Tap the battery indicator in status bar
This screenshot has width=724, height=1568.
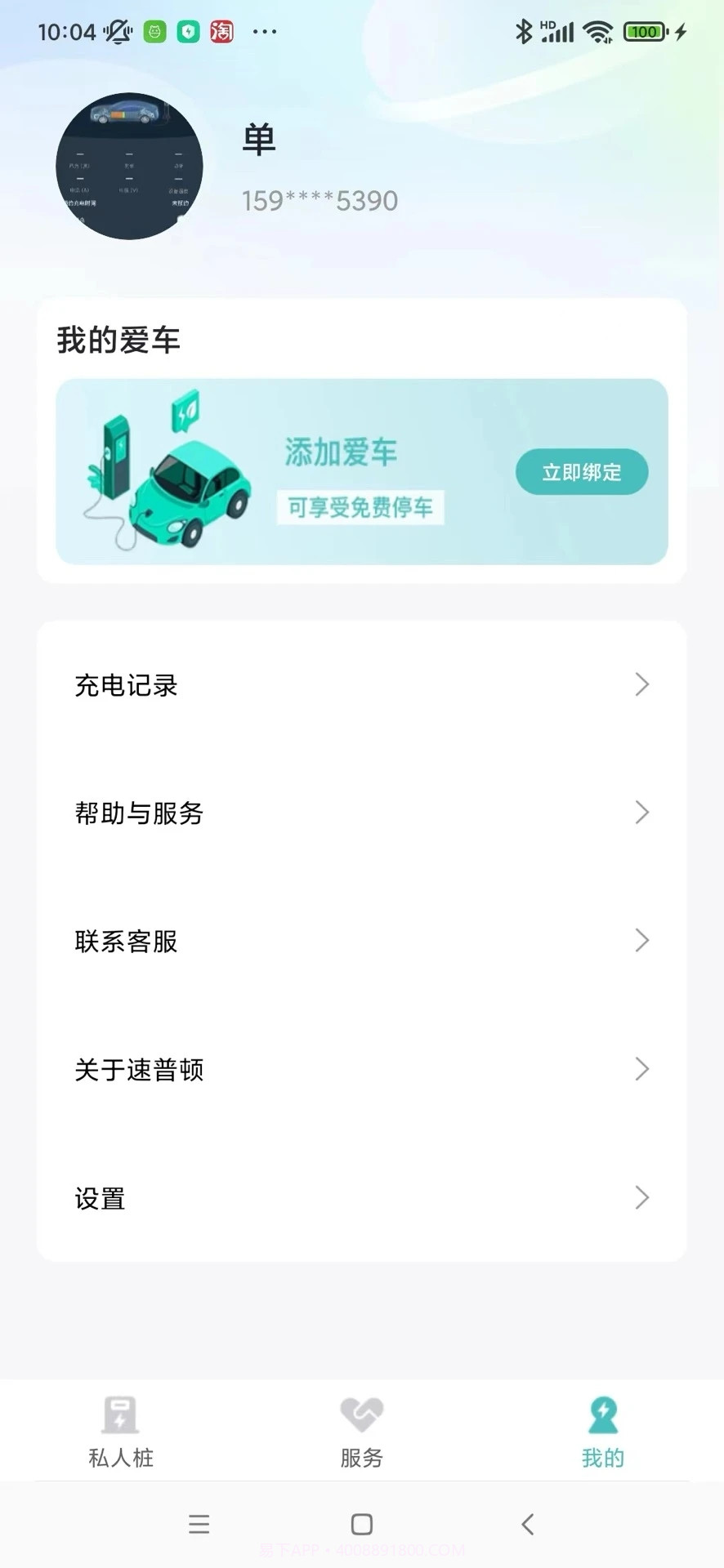point(645,31)
